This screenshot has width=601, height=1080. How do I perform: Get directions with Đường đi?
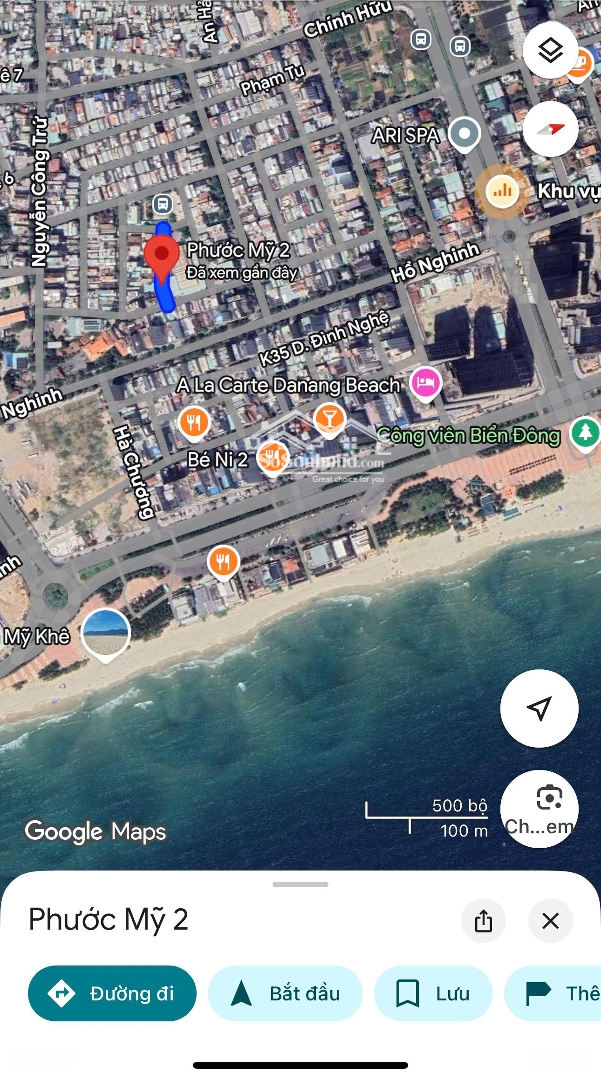coord(112,993)
